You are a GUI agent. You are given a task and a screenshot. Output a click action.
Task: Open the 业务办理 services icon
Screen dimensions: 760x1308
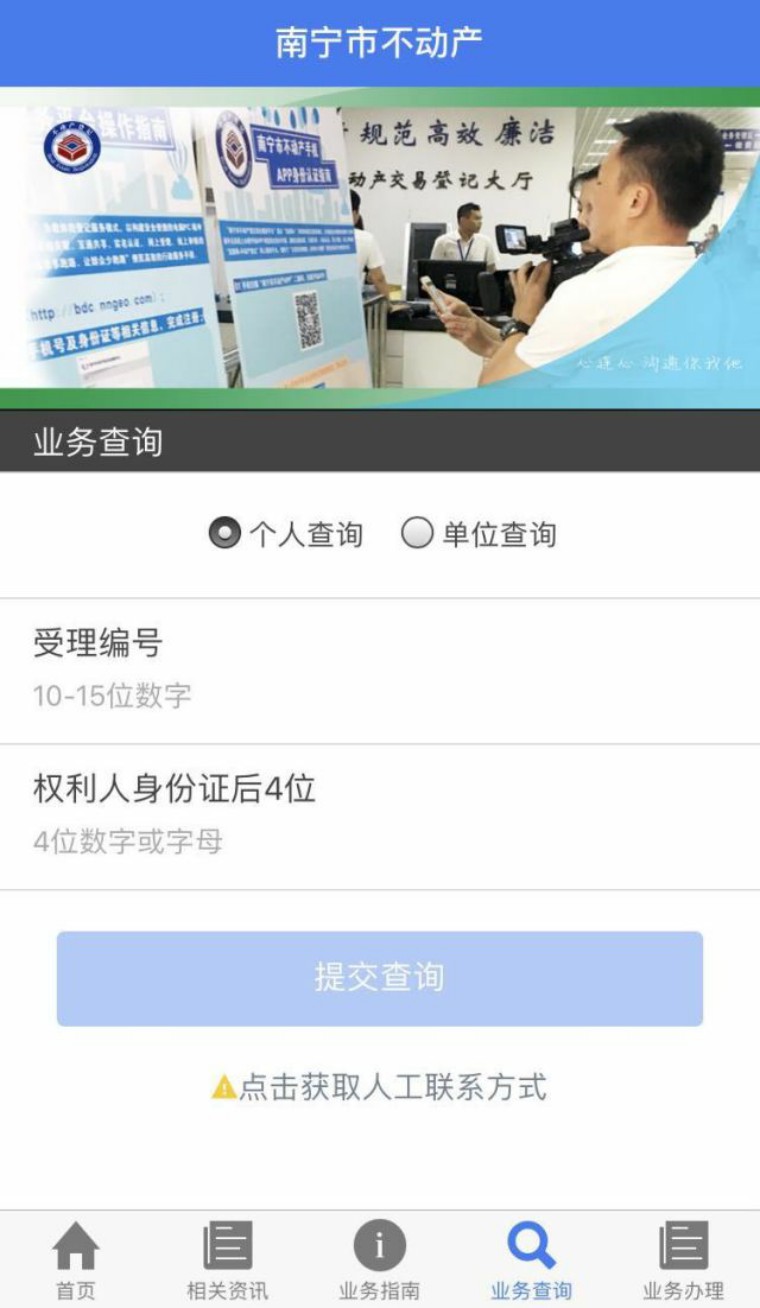coord(682,1247)
